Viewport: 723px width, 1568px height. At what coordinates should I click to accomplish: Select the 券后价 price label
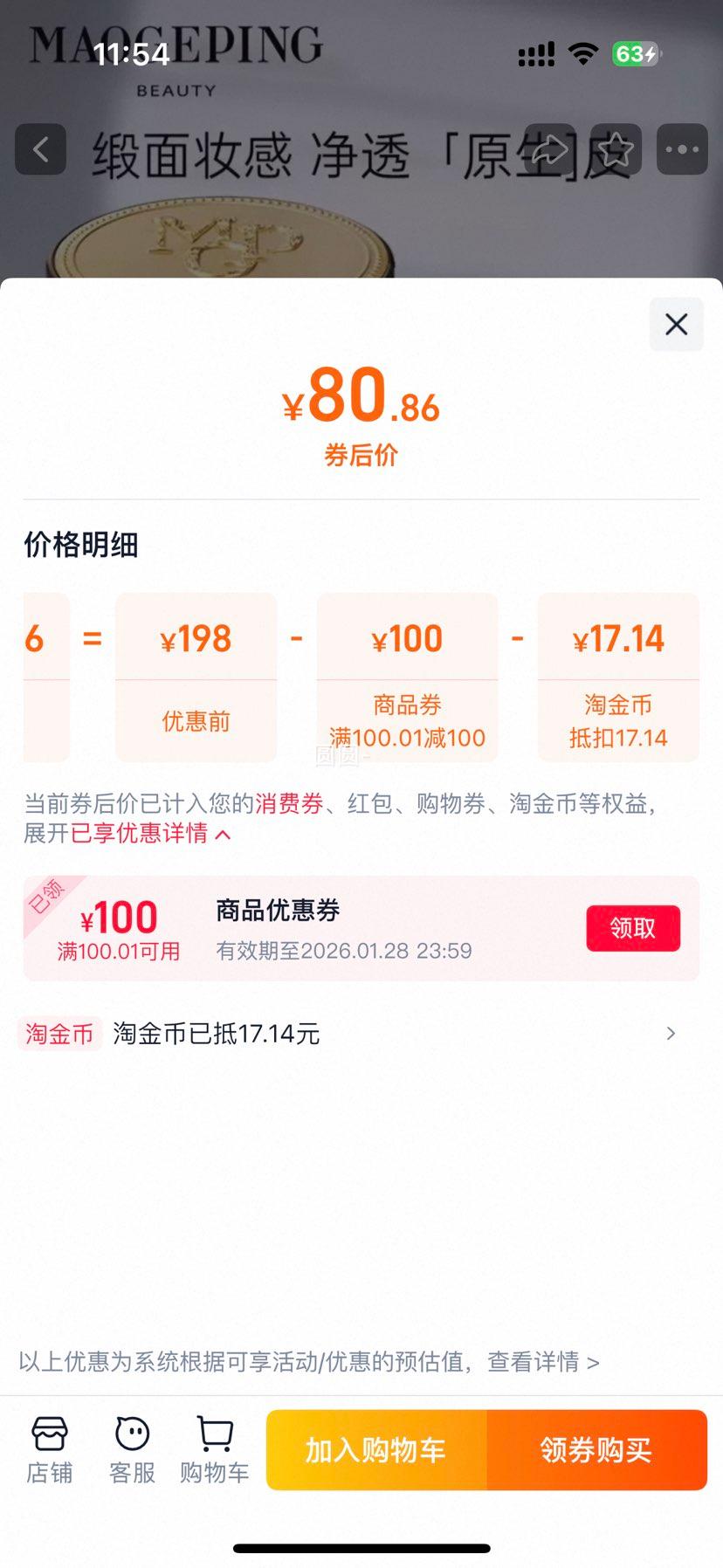tap(361, 455)
